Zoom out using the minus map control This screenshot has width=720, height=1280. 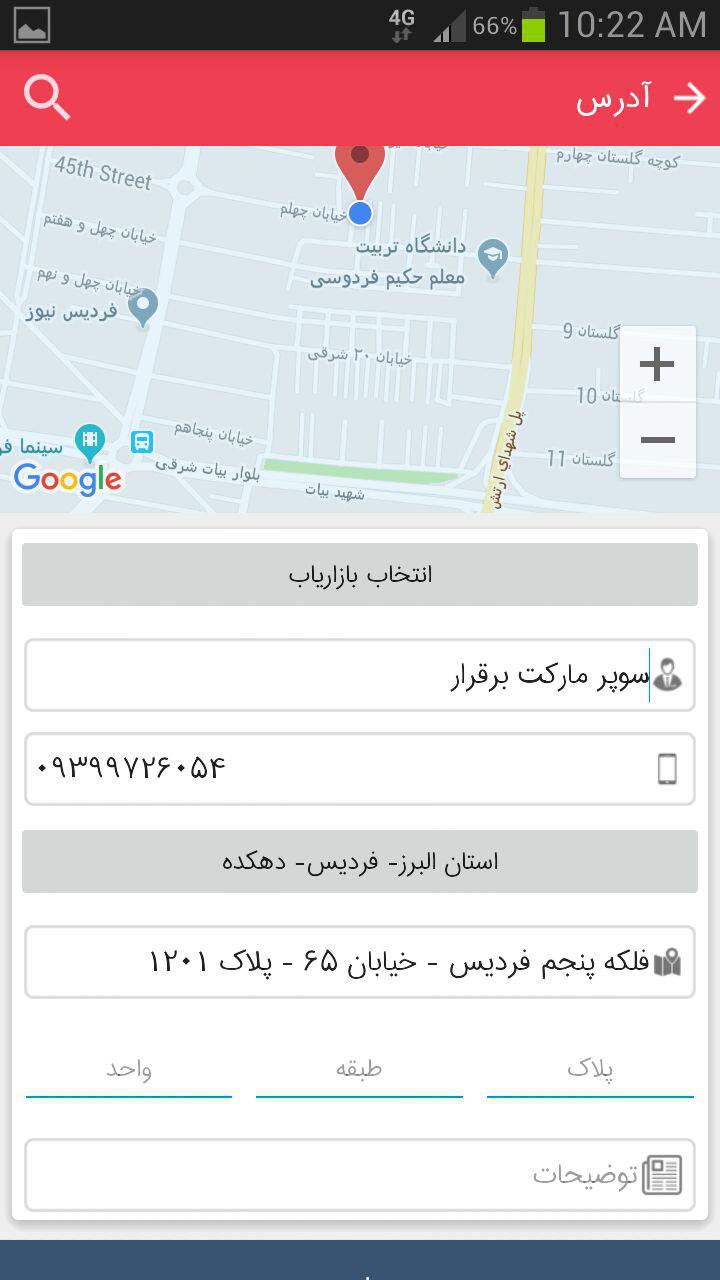[x=657, y=439]
